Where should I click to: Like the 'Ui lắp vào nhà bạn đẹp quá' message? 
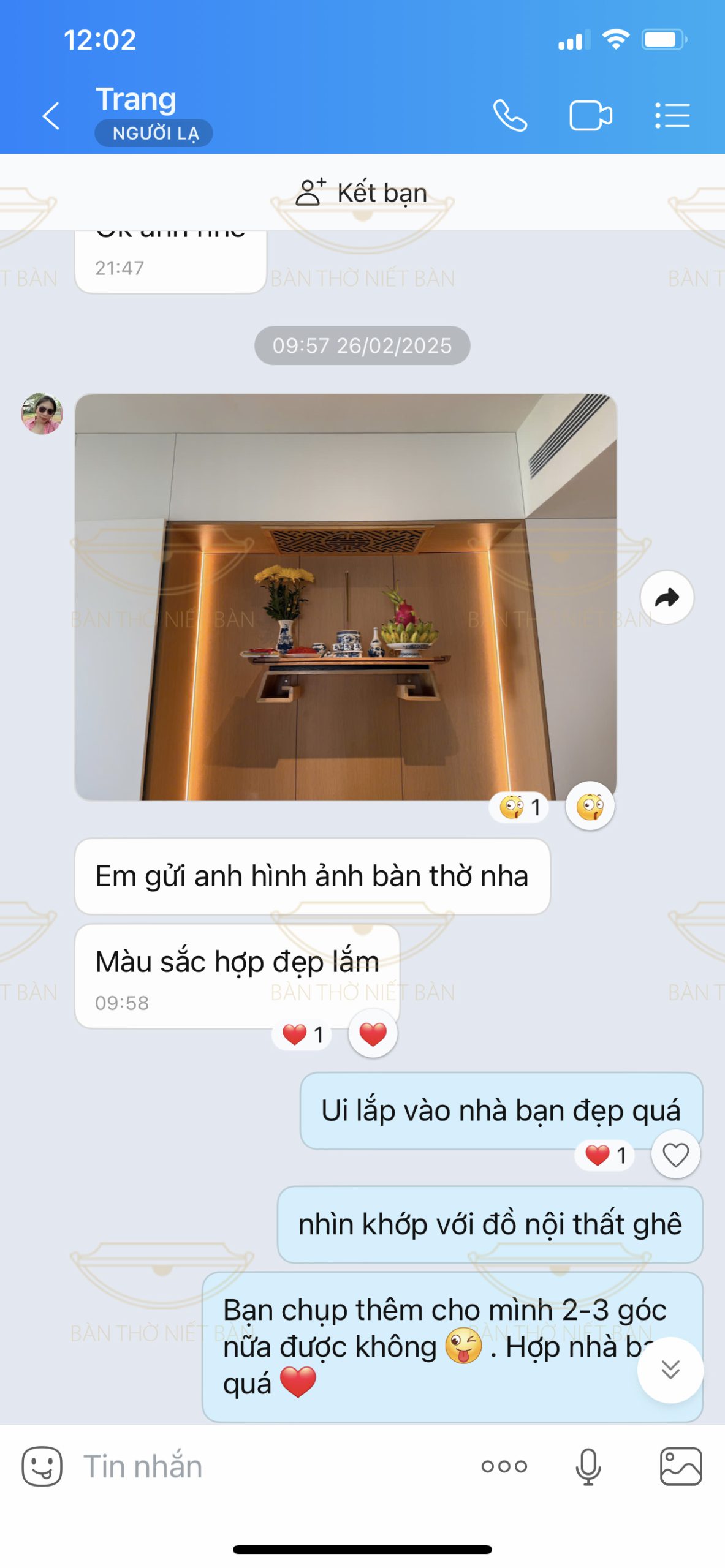point(675,1155)
